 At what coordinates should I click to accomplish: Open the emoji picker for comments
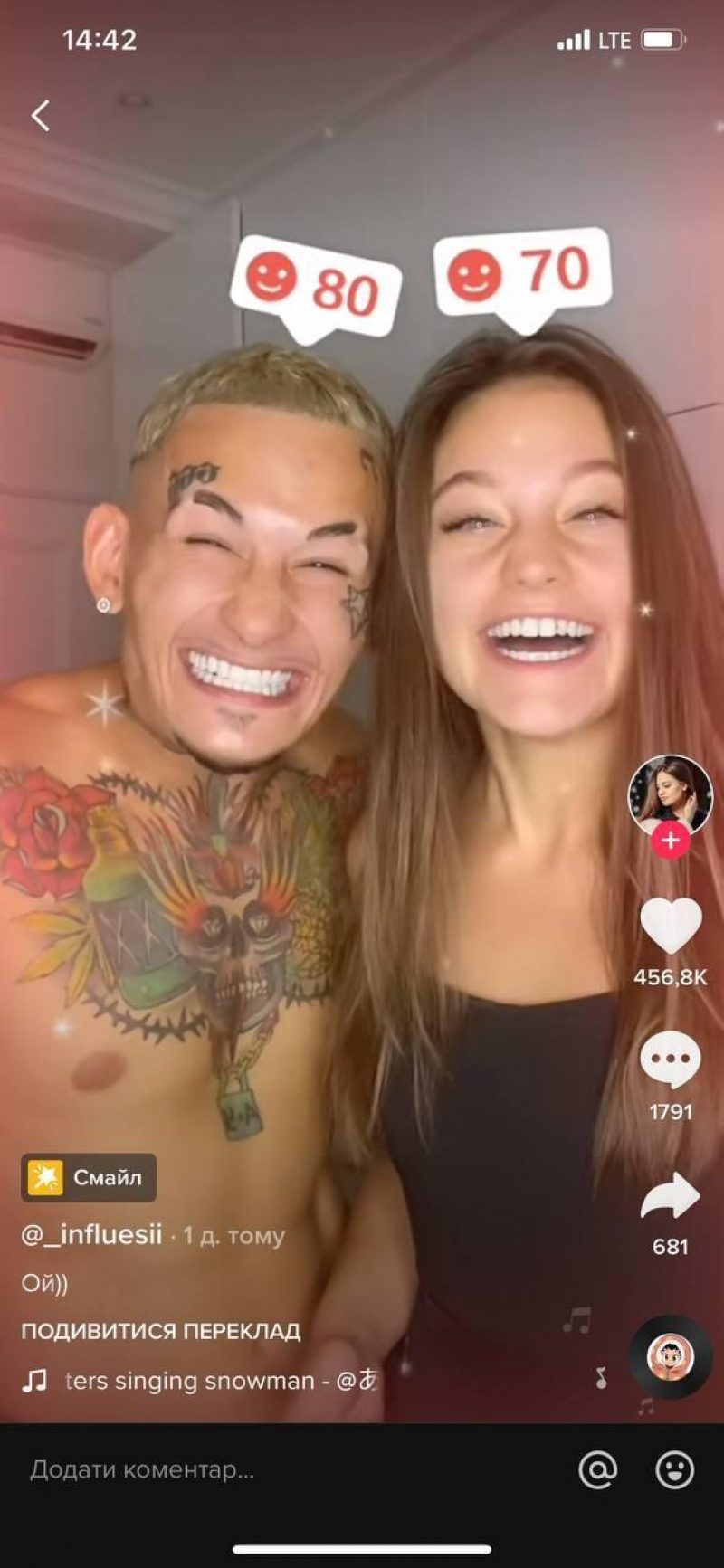674,1469
